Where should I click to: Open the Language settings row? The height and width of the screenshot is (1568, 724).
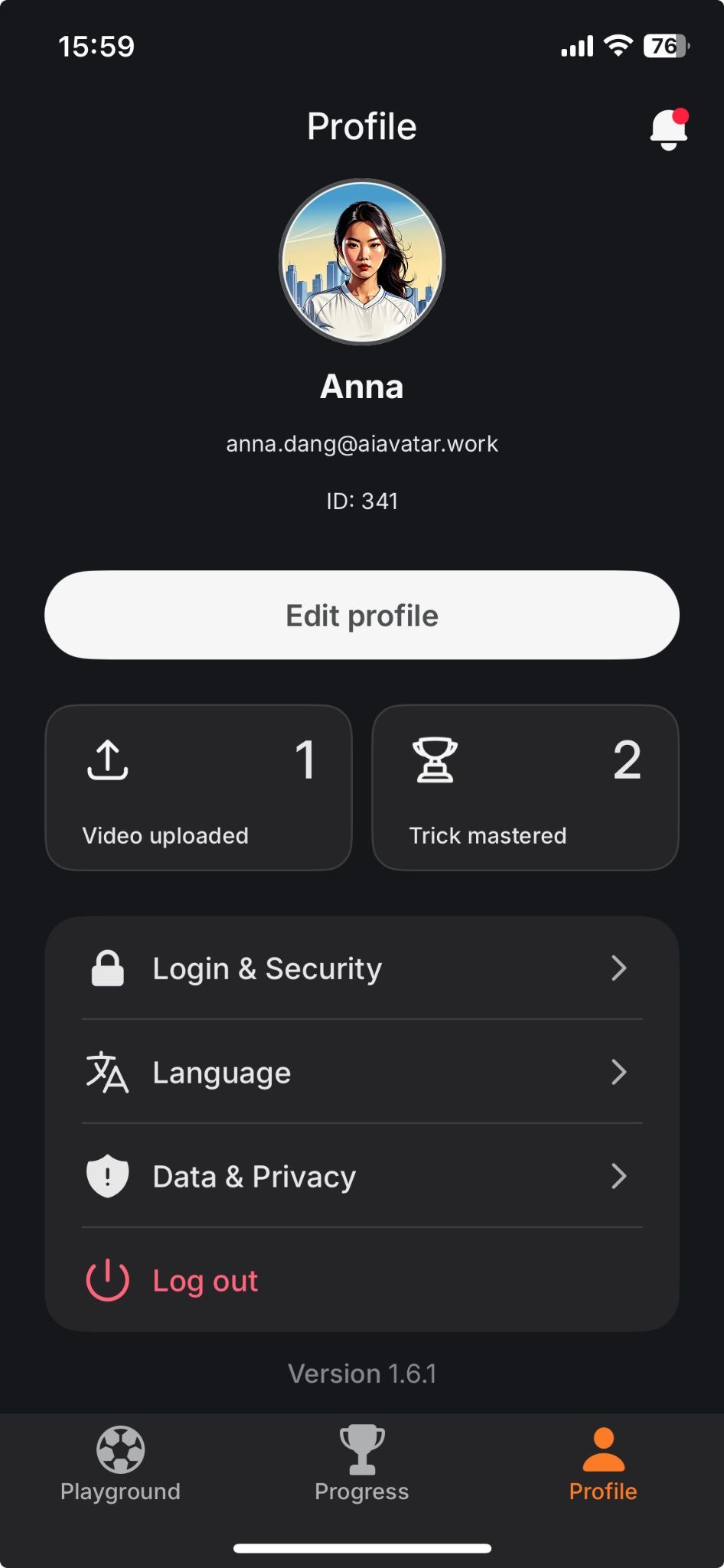(362, 1073)
